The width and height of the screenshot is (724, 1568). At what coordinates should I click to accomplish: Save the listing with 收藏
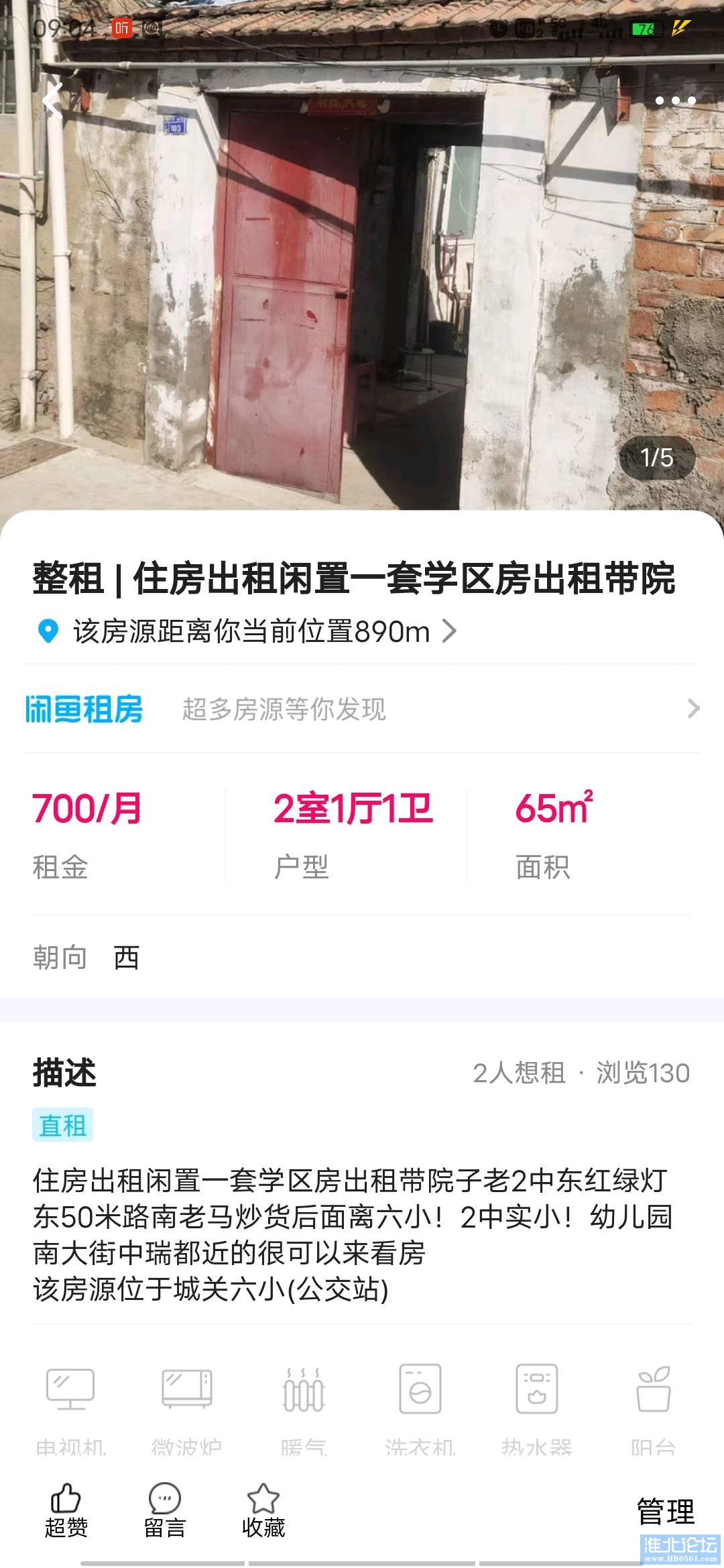coord(263,1510)
